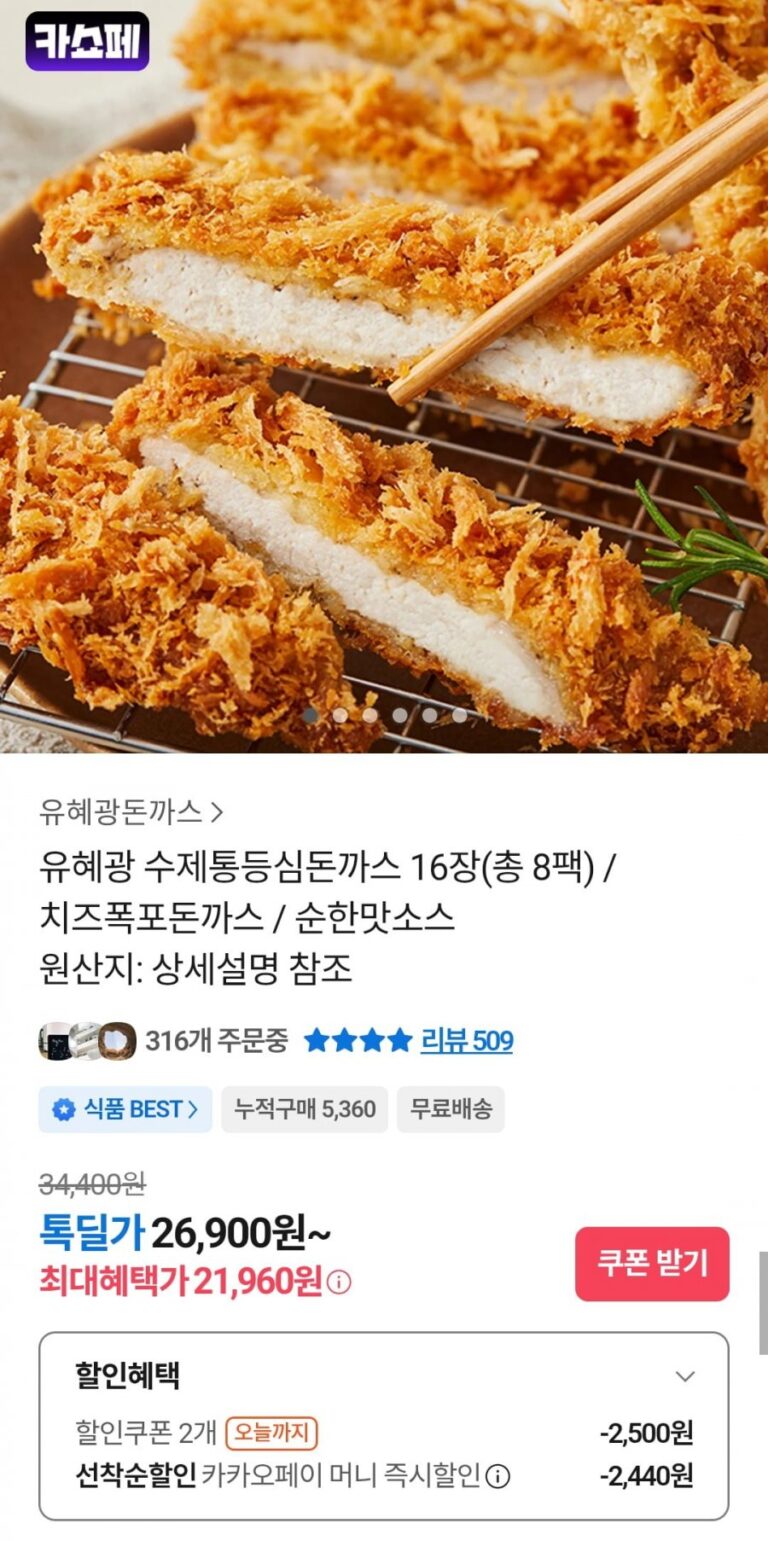This screenshot has width=768, height=1541.
Task: View the pork cutlet product photo
Action: point(384,400)
